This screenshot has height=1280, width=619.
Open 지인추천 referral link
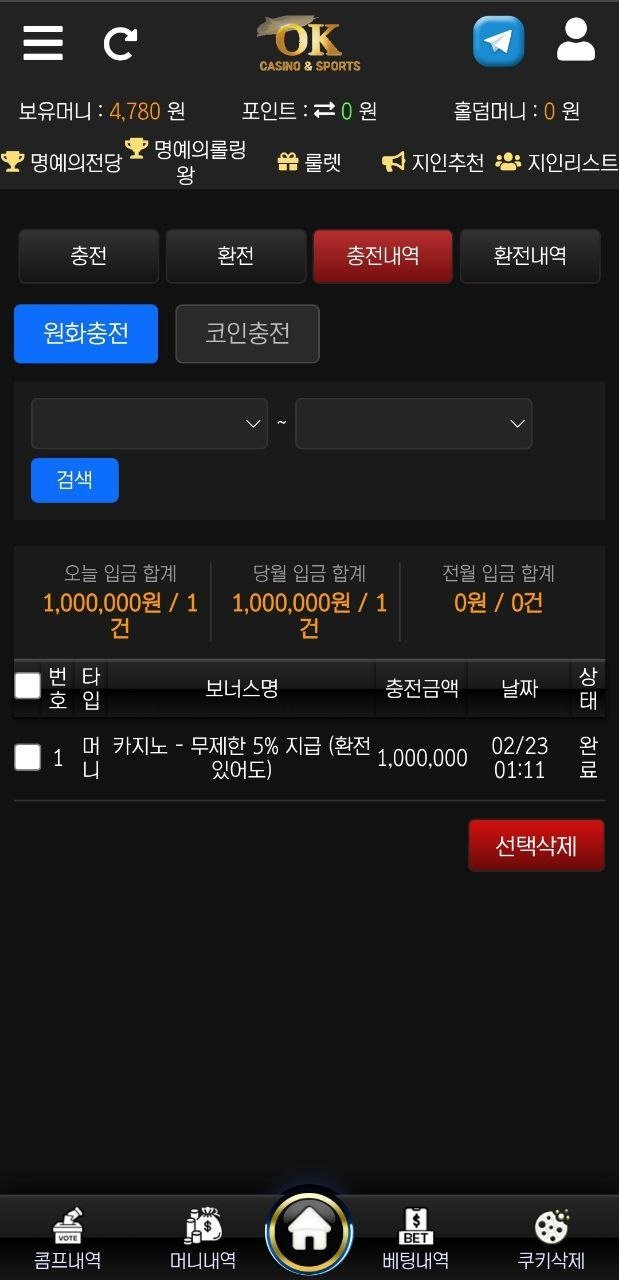click(x=433, y=162)
